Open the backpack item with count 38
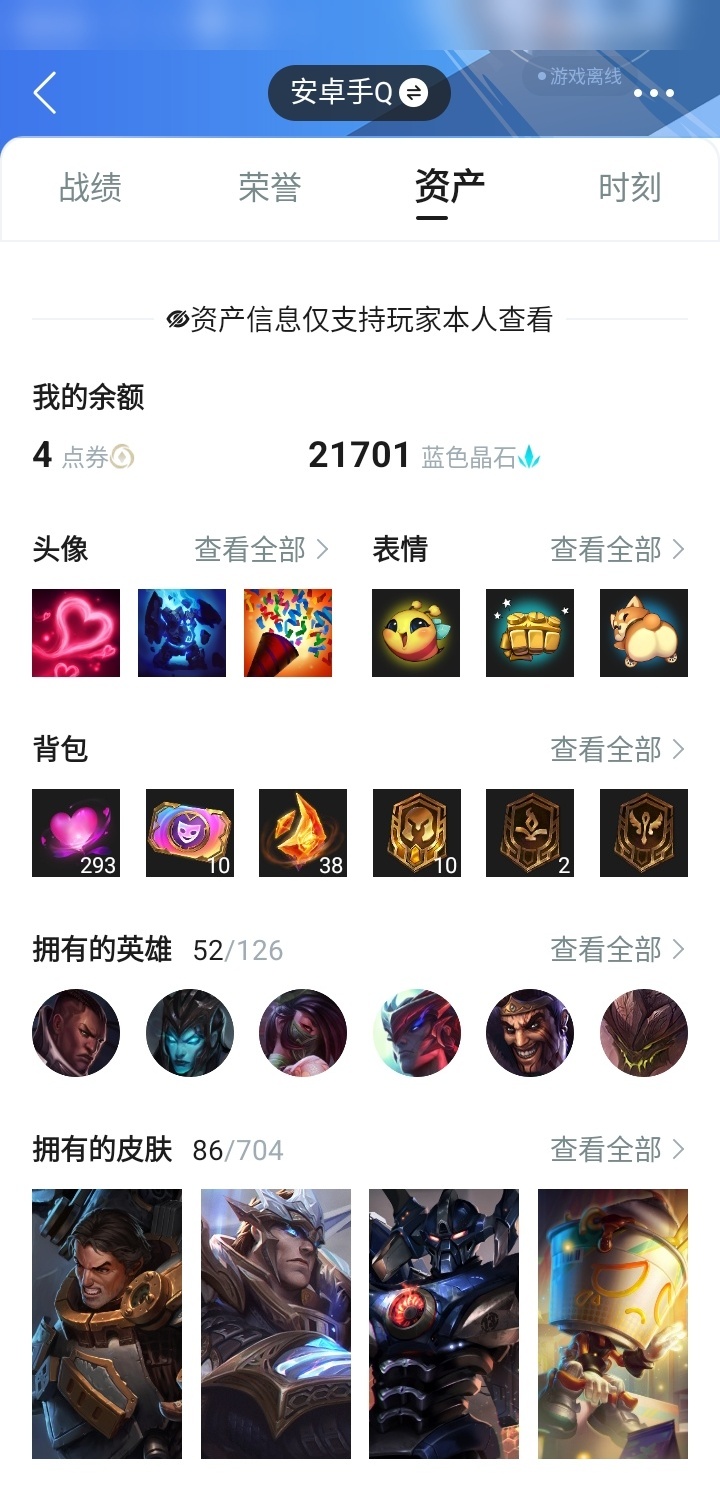This screenshot has height=1489, width=720. pos(303,833)
